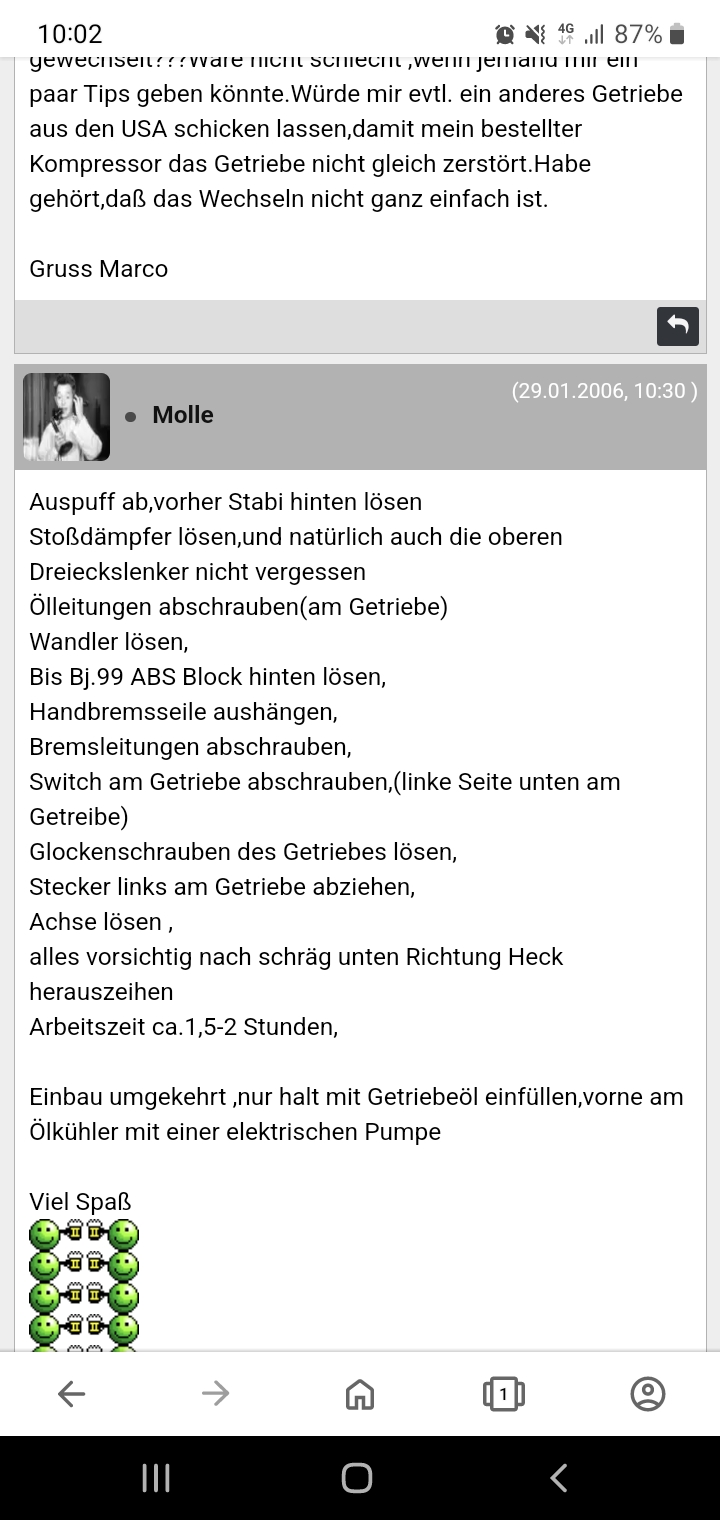This screenshot has width=720, height=1520.
Task: Open the browser home page
Action: [x=359, y=1393]
